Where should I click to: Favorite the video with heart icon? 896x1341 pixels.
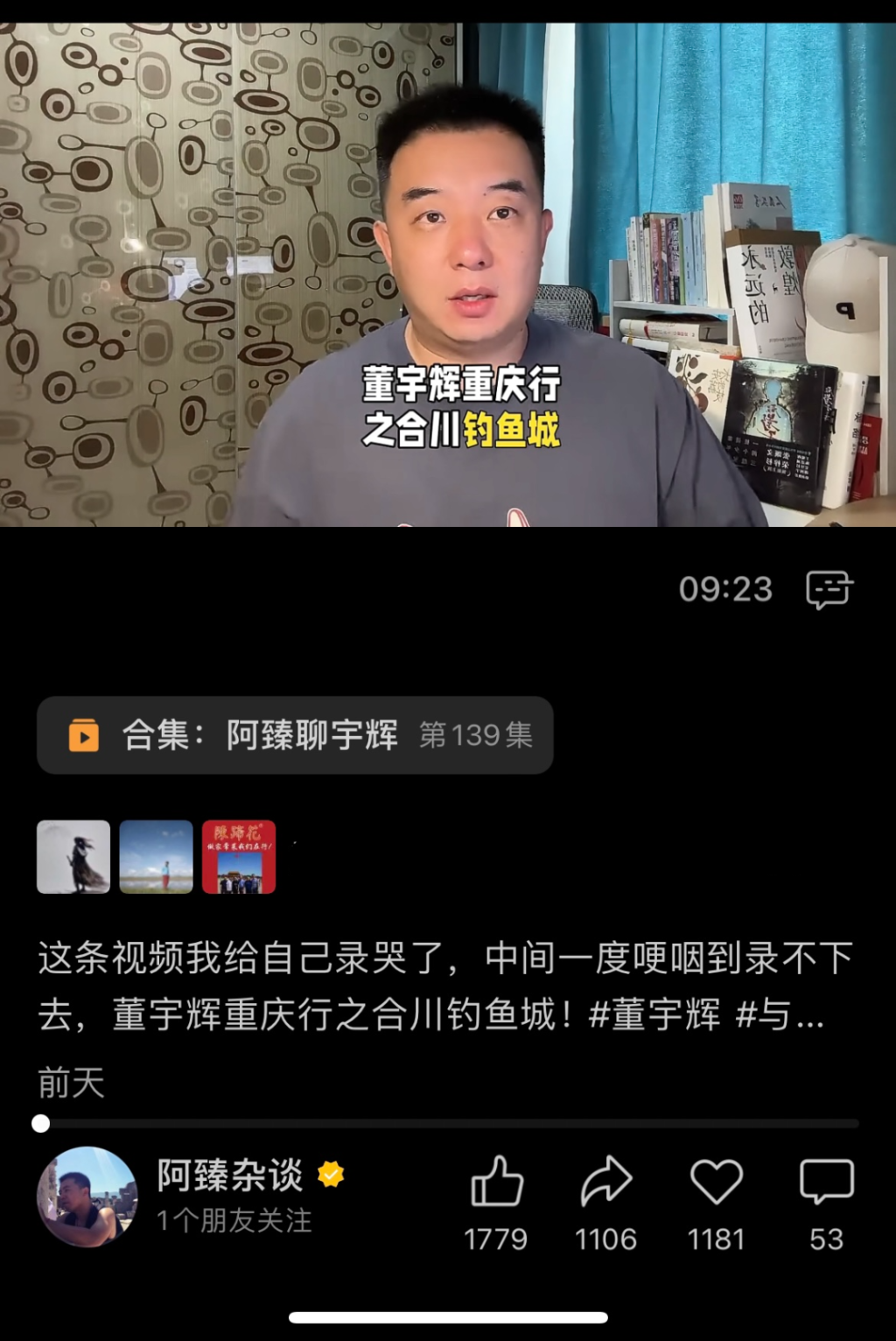(x=716, y=1183)
